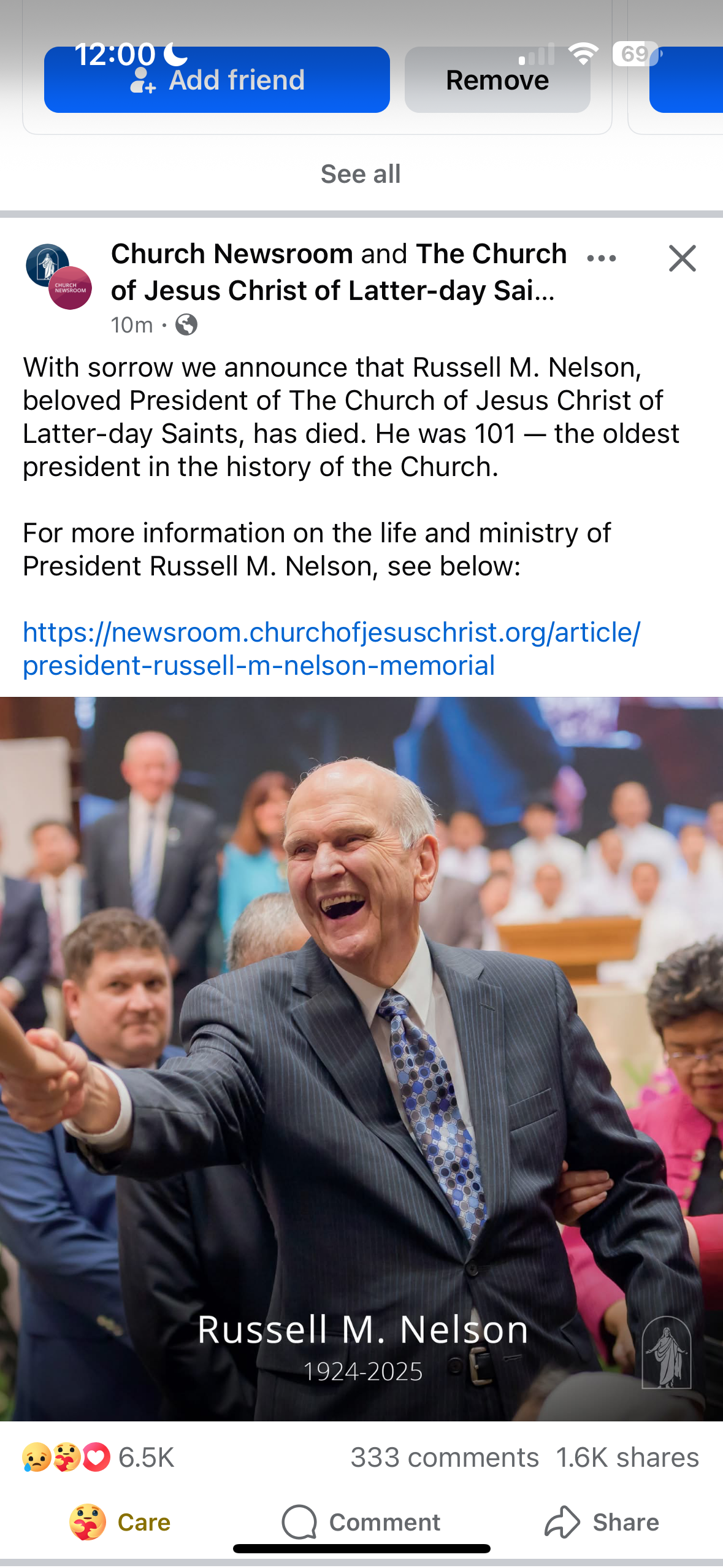
Task: Open See all friend suggestions
Action: [361, 174]
